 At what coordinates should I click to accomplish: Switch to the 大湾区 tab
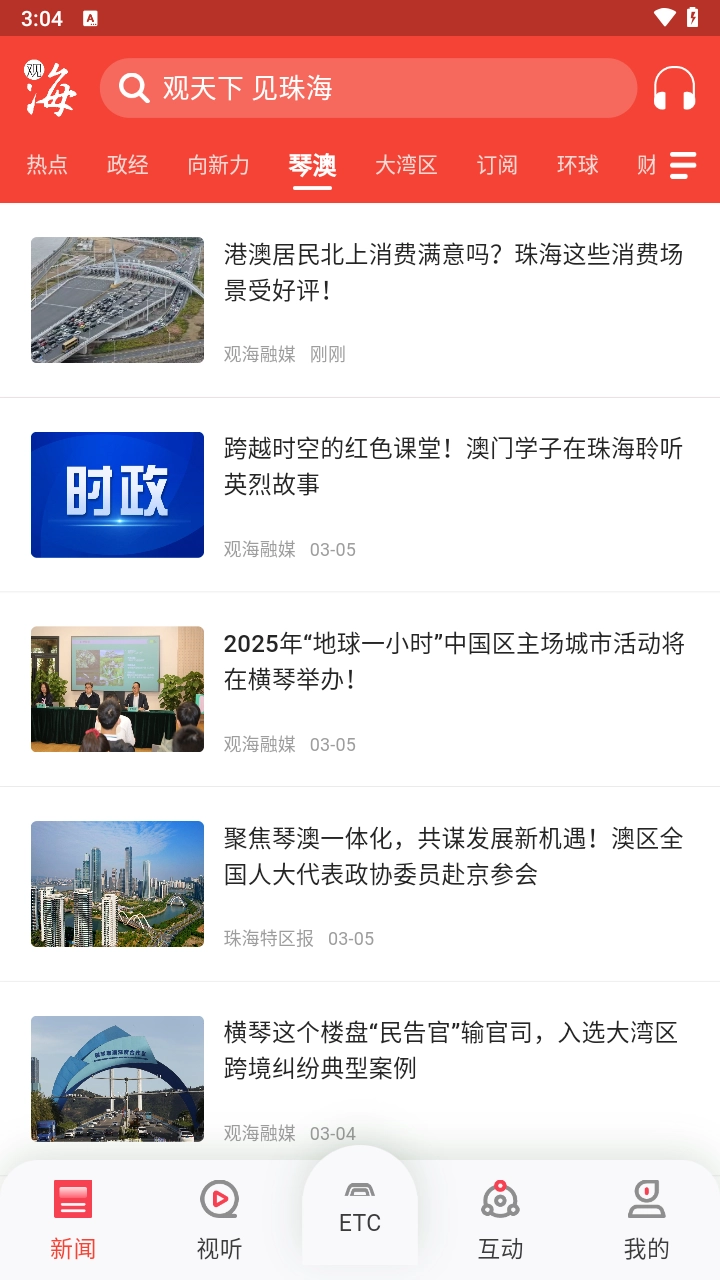[406, 165]
